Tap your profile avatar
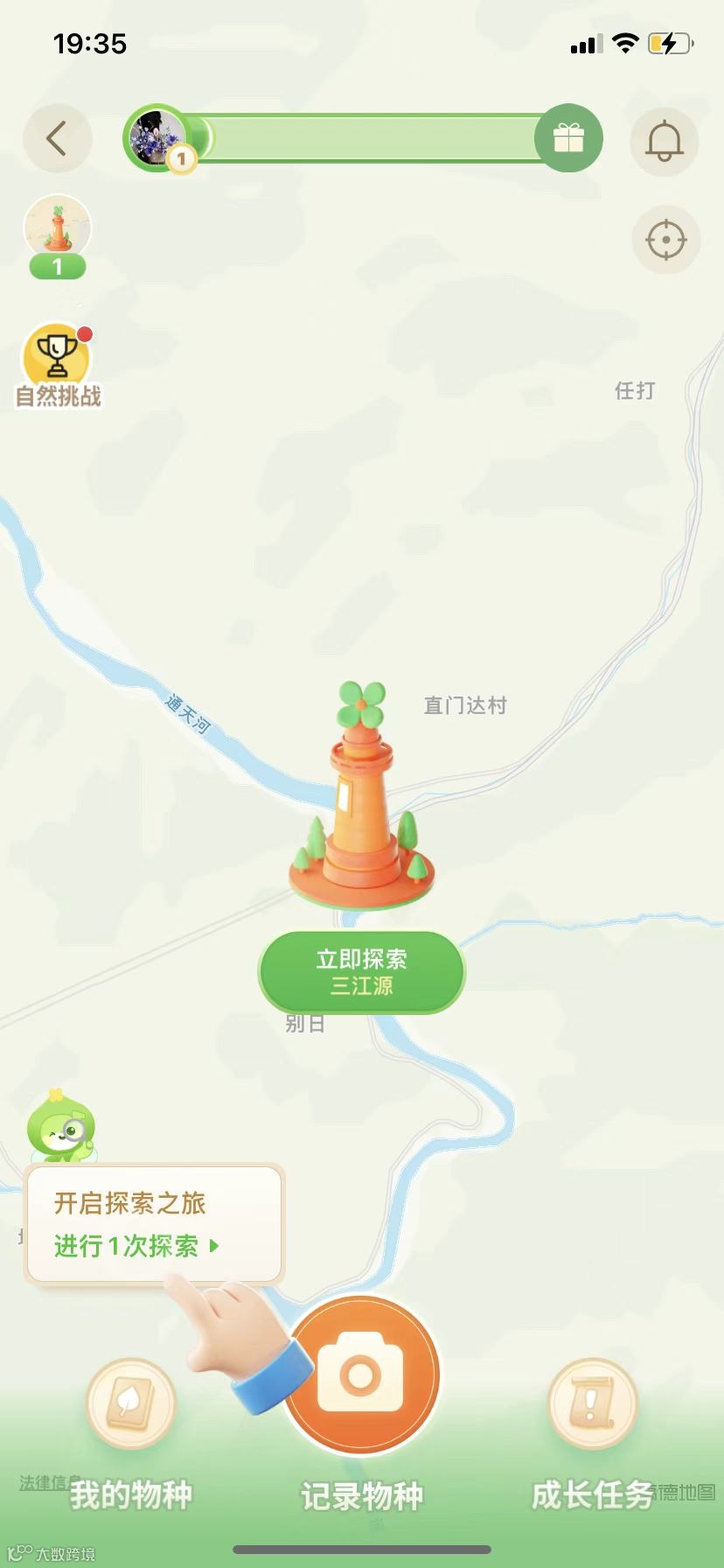724x1568 pixels. tap(156, 138)
